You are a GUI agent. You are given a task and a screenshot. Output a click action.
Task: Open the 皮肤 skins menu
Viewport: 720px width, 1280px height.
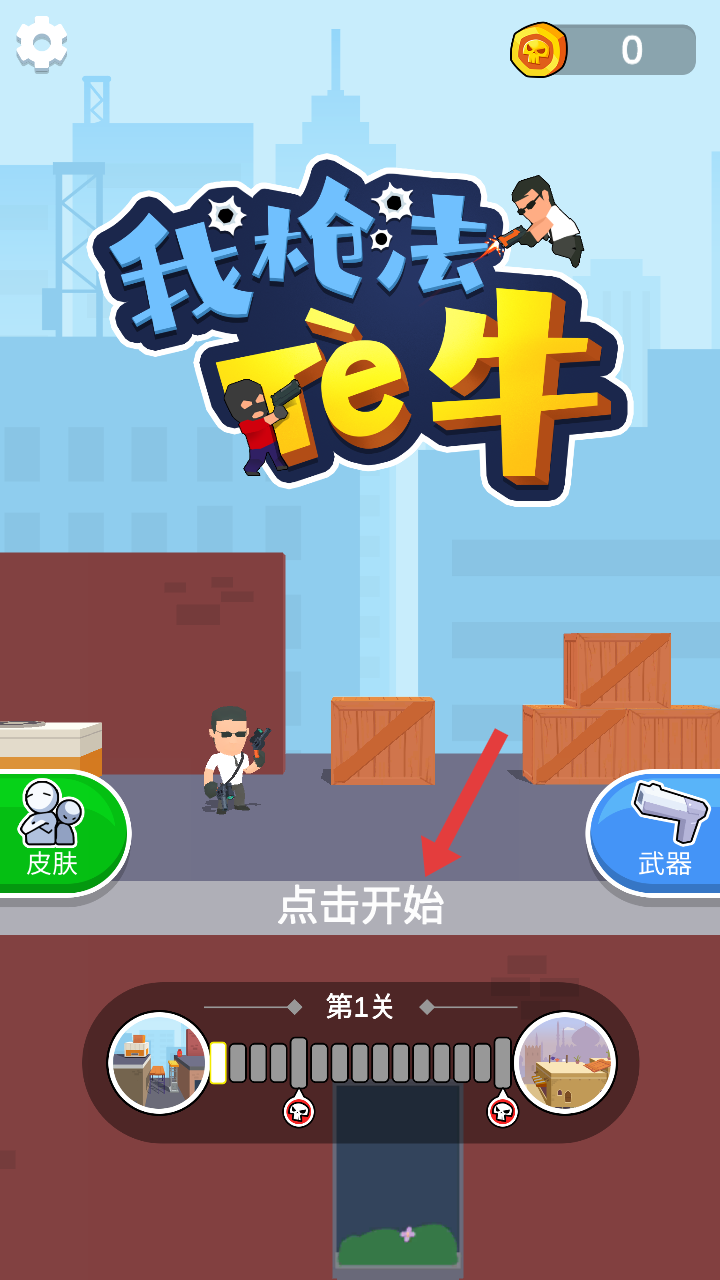(55, 832)
